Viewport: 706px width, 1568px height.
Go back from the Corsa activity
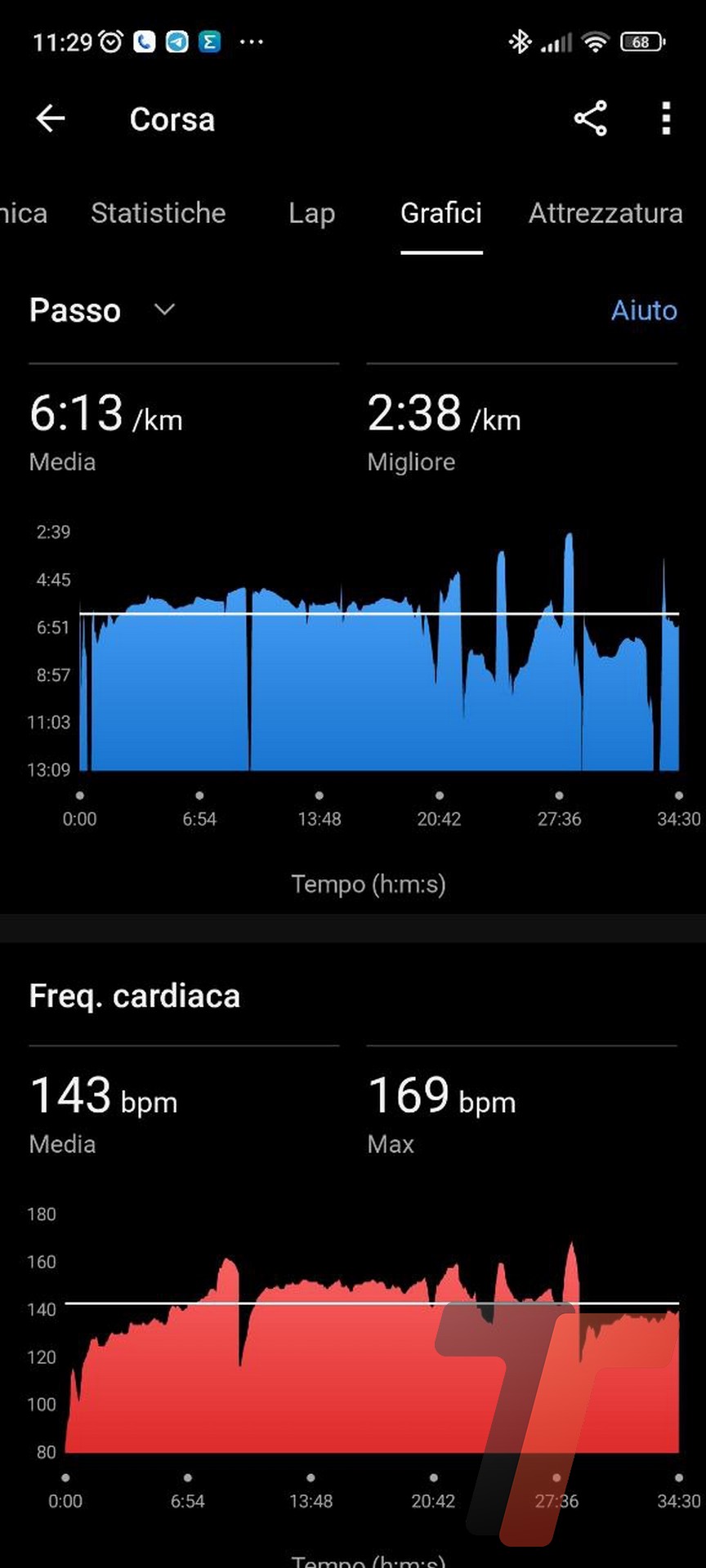tap(51, 119)
